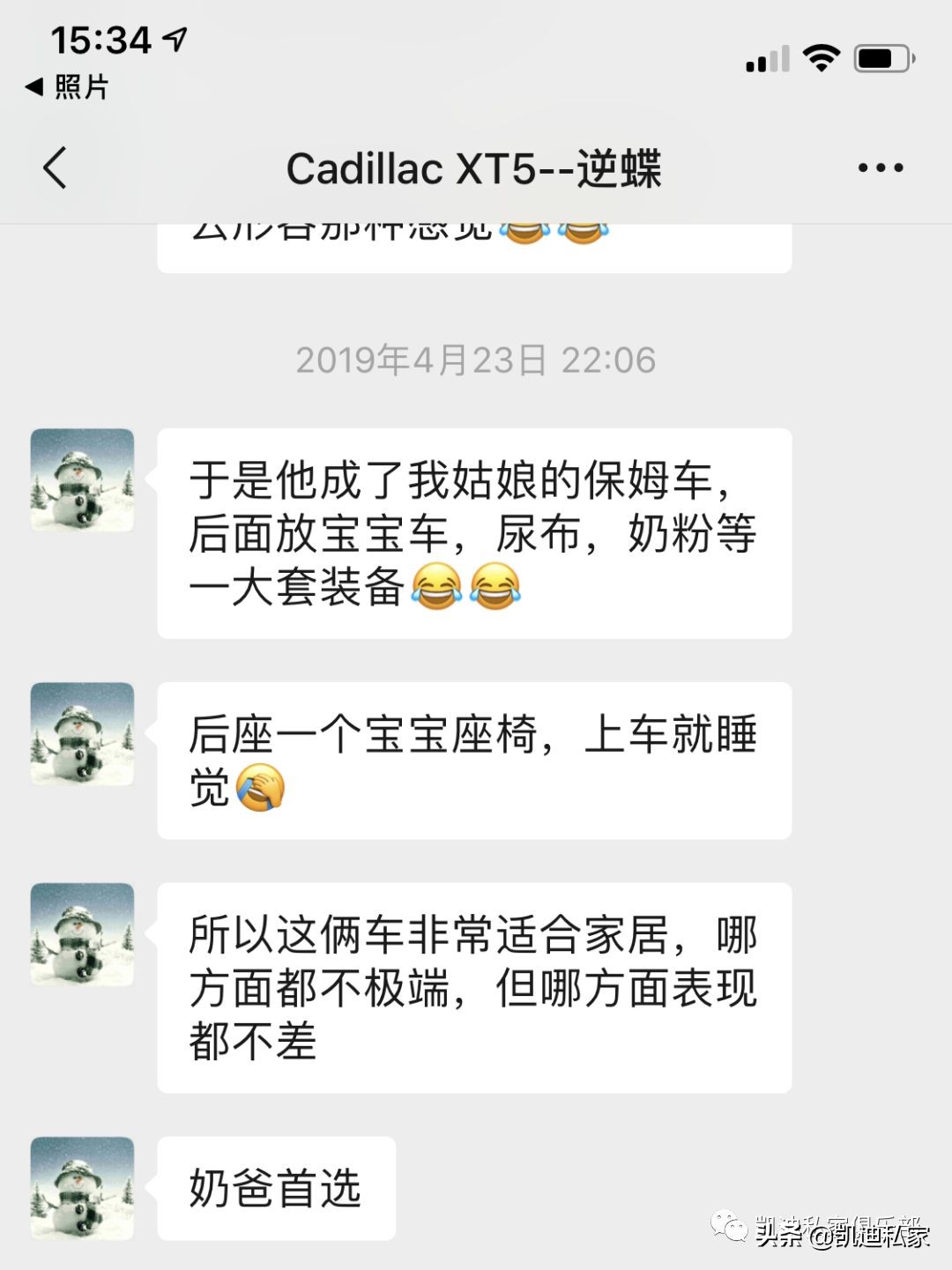Screen dimensions: 952x1270
Task: Tap the left-pointing chevron before 照片
Action: click(33, 88)
